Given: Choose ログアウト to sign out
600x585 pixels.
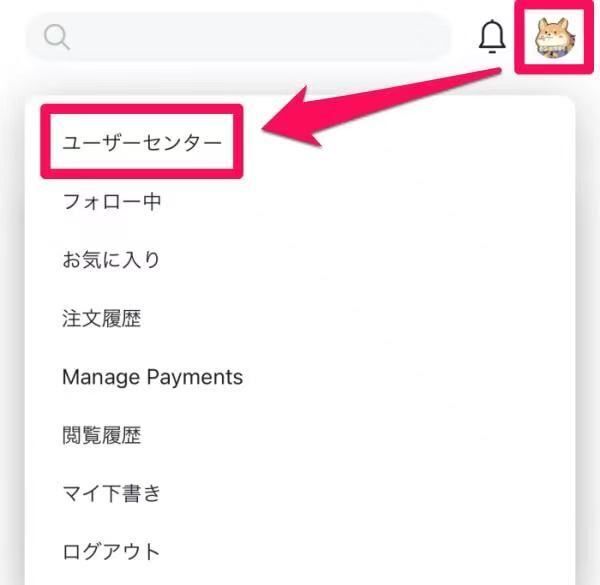Looking at the screenshot, I should (111, 551).
